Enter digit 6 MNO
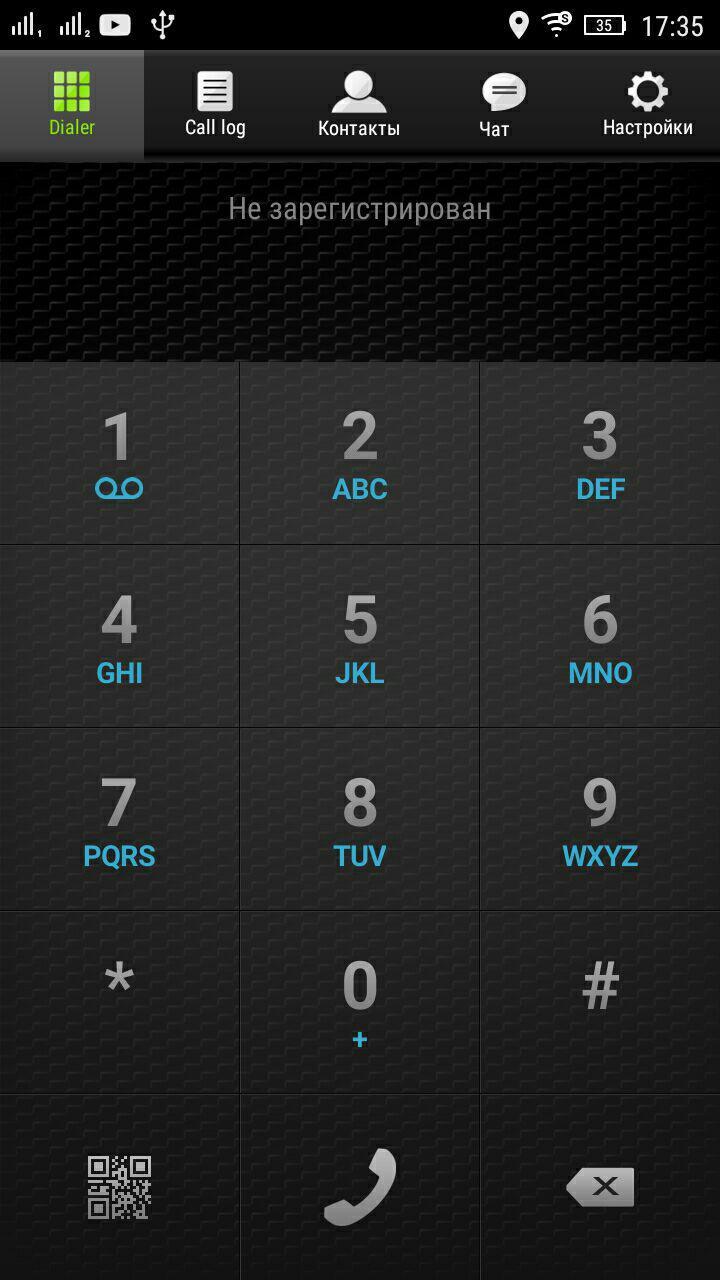Screen dimensions: 720x1280 tap(600, 637)
